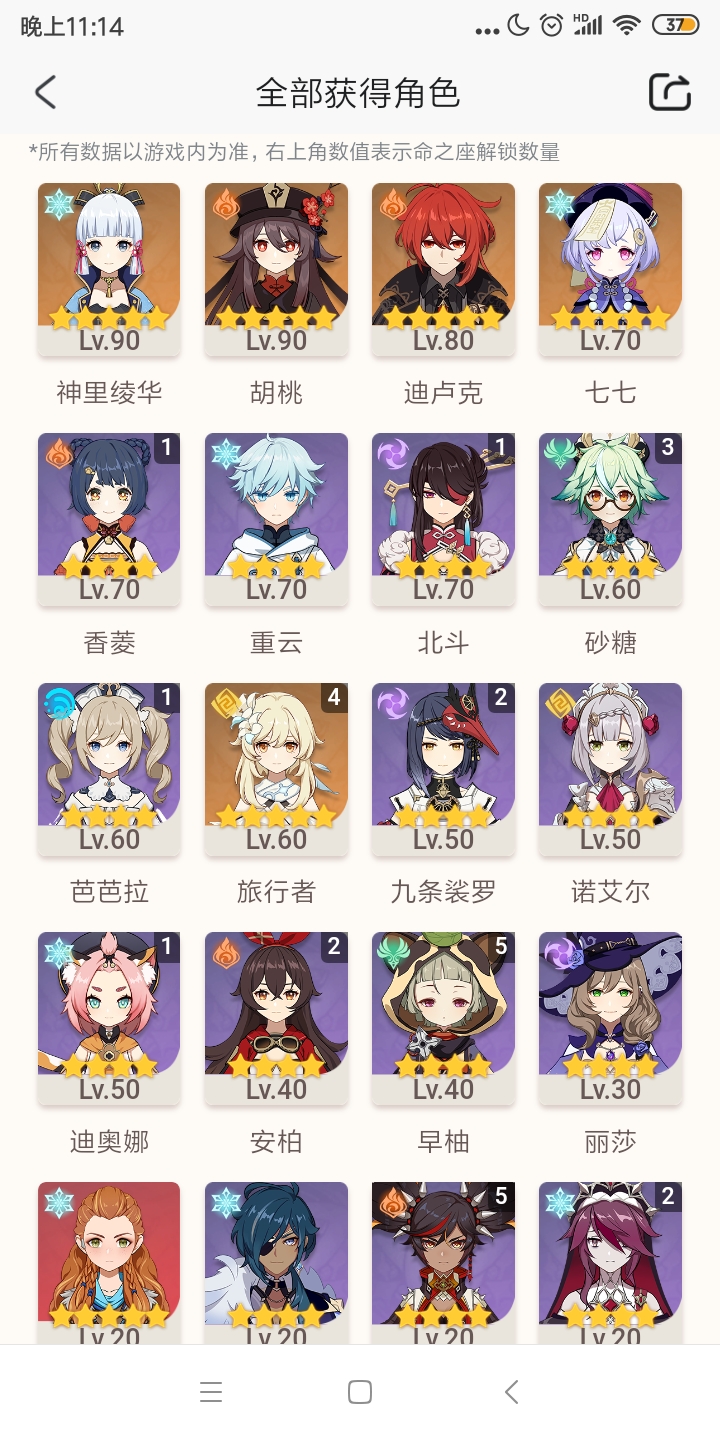Select the 七七 character card

[x=610, y=270]
